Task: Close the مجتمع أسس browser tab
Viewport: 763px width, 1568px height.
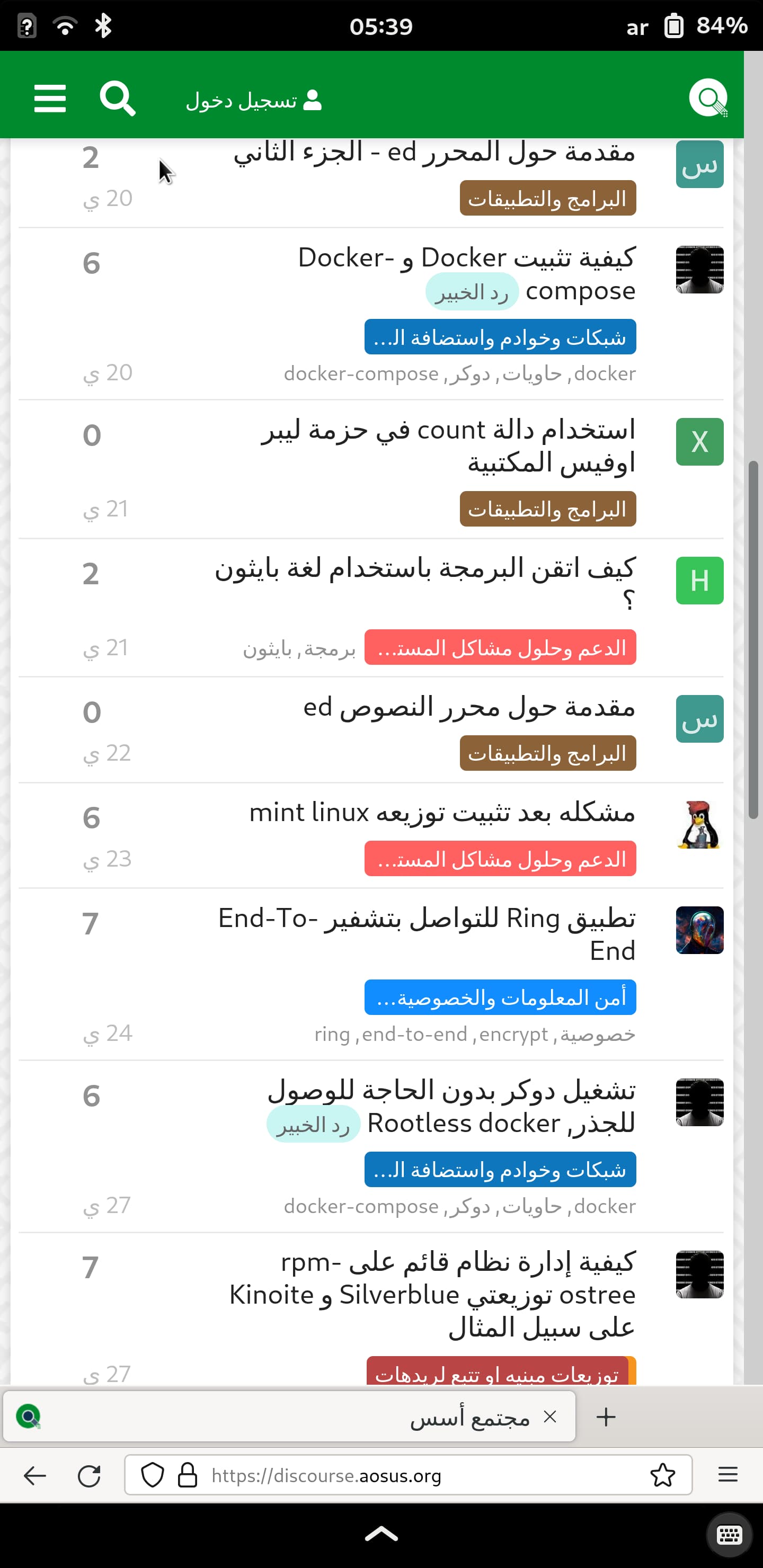Action: click(550, 1416)
